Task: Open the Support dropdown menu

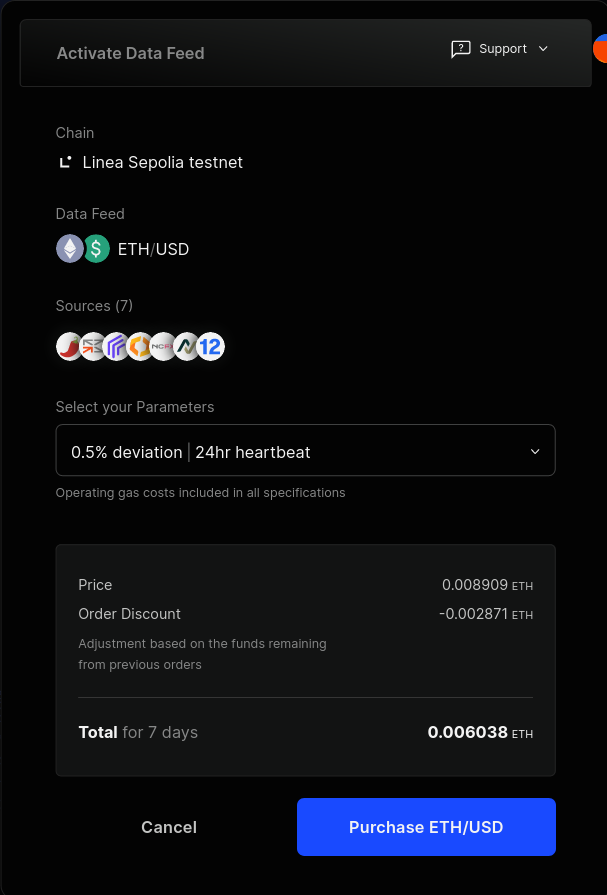Action: click(x=500, y=49)
